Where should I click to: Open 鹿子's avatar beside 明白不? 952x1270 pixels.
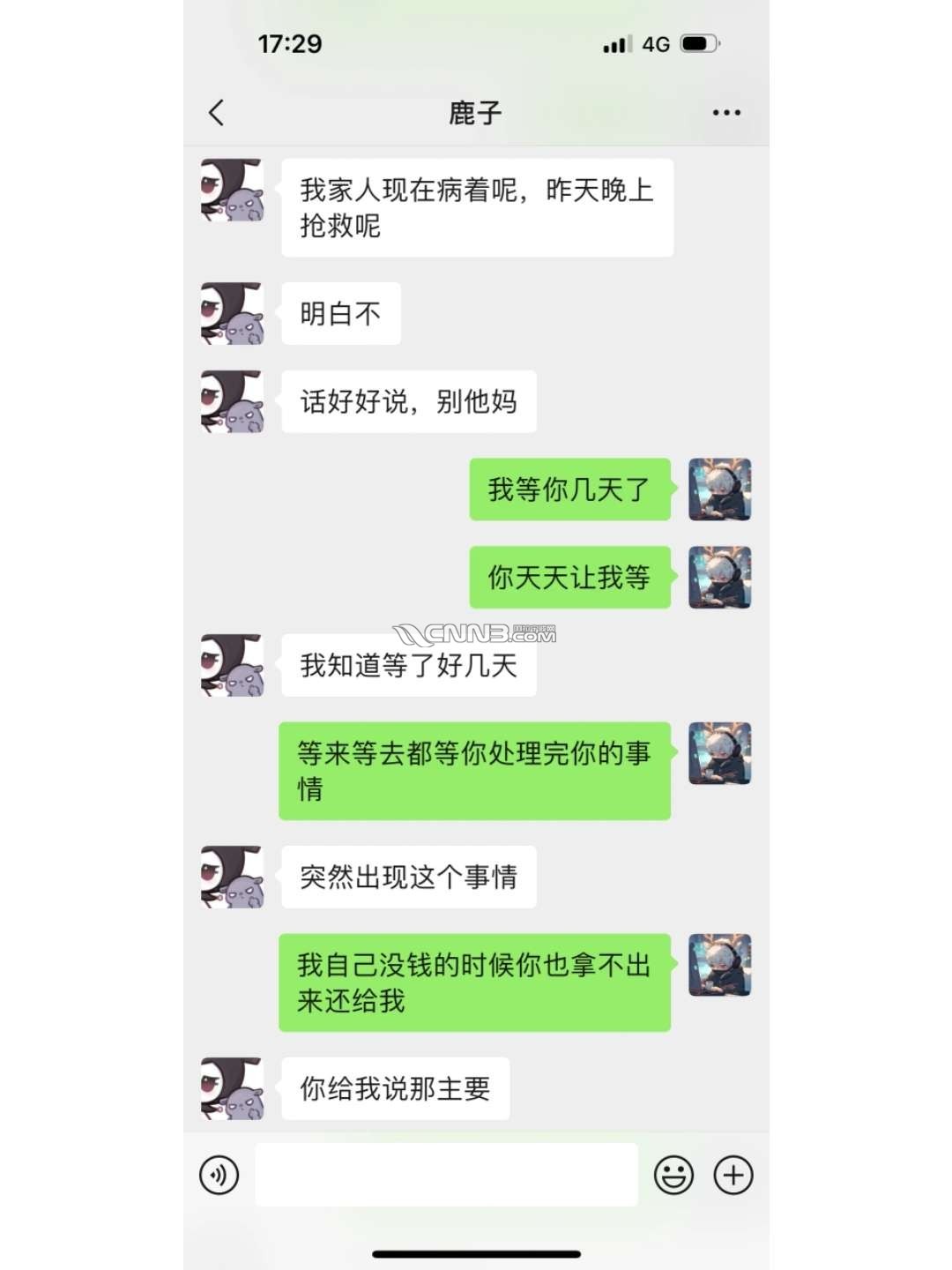[232, 313]
